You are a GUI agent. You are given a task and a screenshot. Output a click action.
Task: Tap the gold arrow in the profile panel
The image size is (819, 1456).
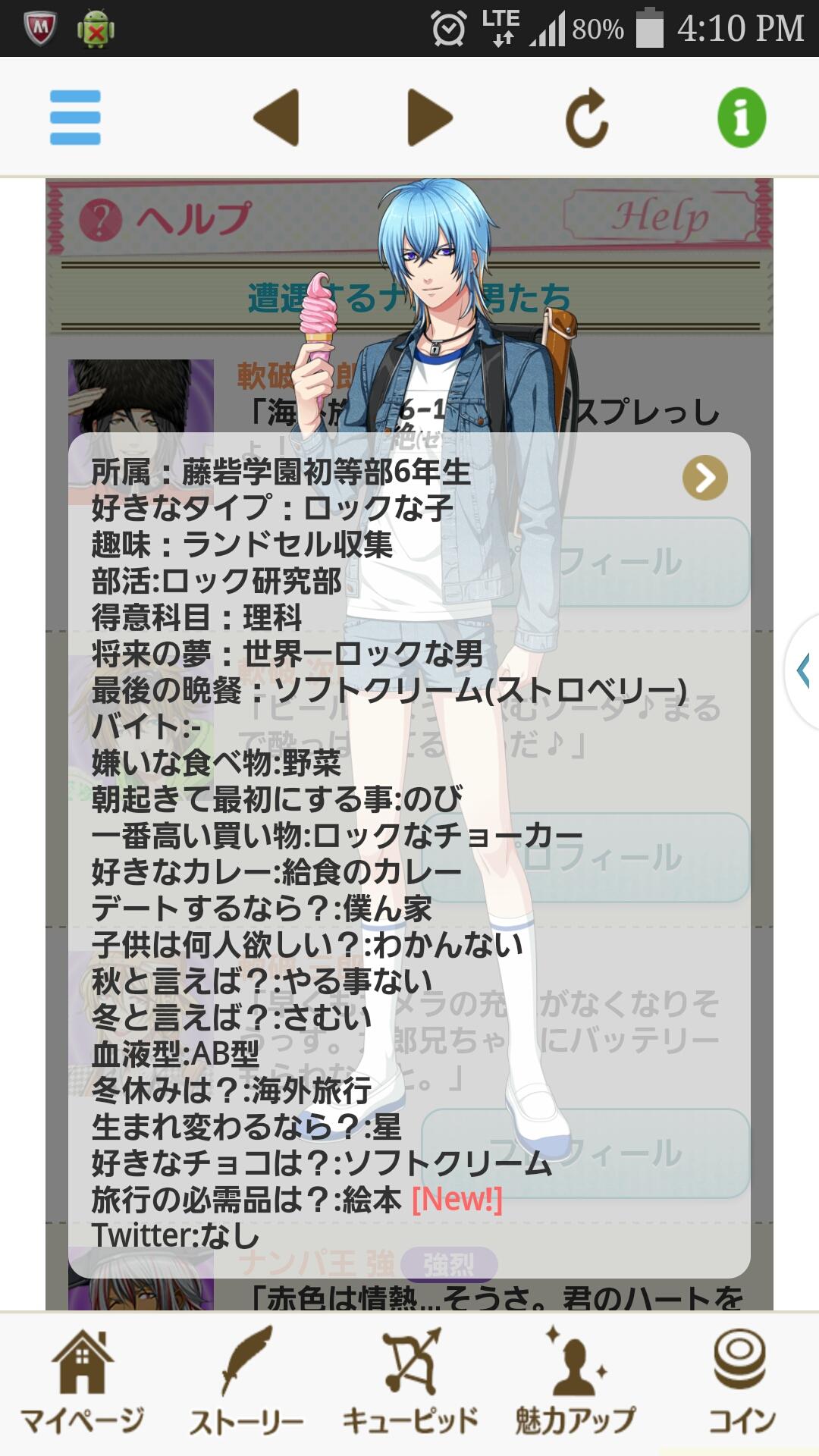[x=704, y=478]
